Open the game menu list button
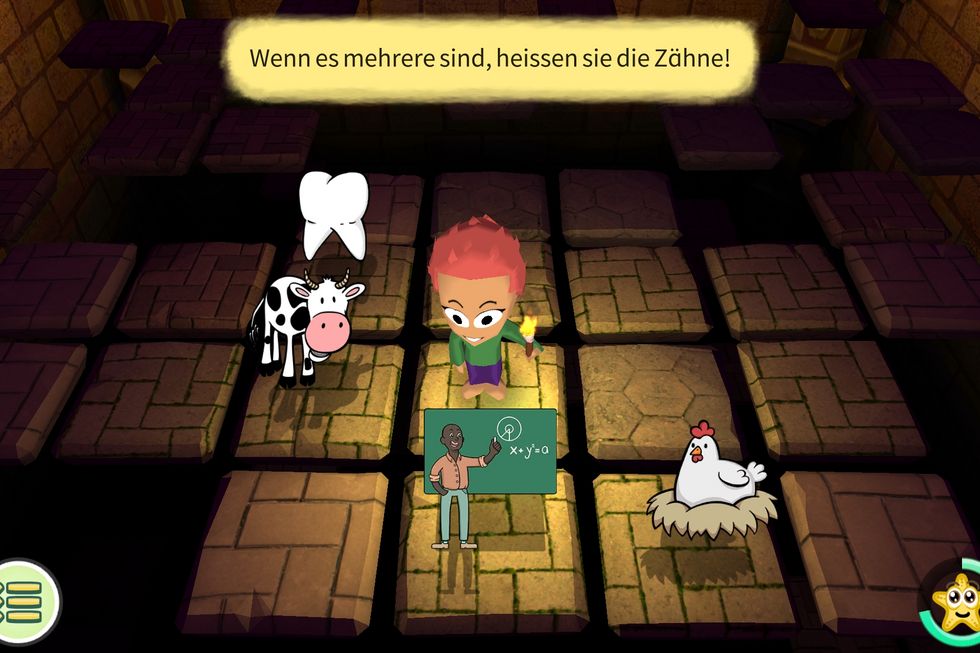Image resolution: width=980 pixels, height=653 pixels. coord(22,601)
